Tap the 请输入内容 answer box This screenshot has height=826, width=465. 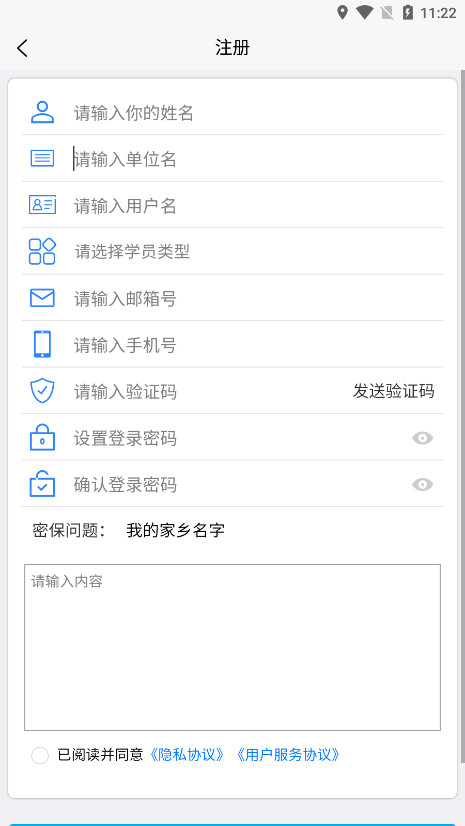click(x=232, y=647)
